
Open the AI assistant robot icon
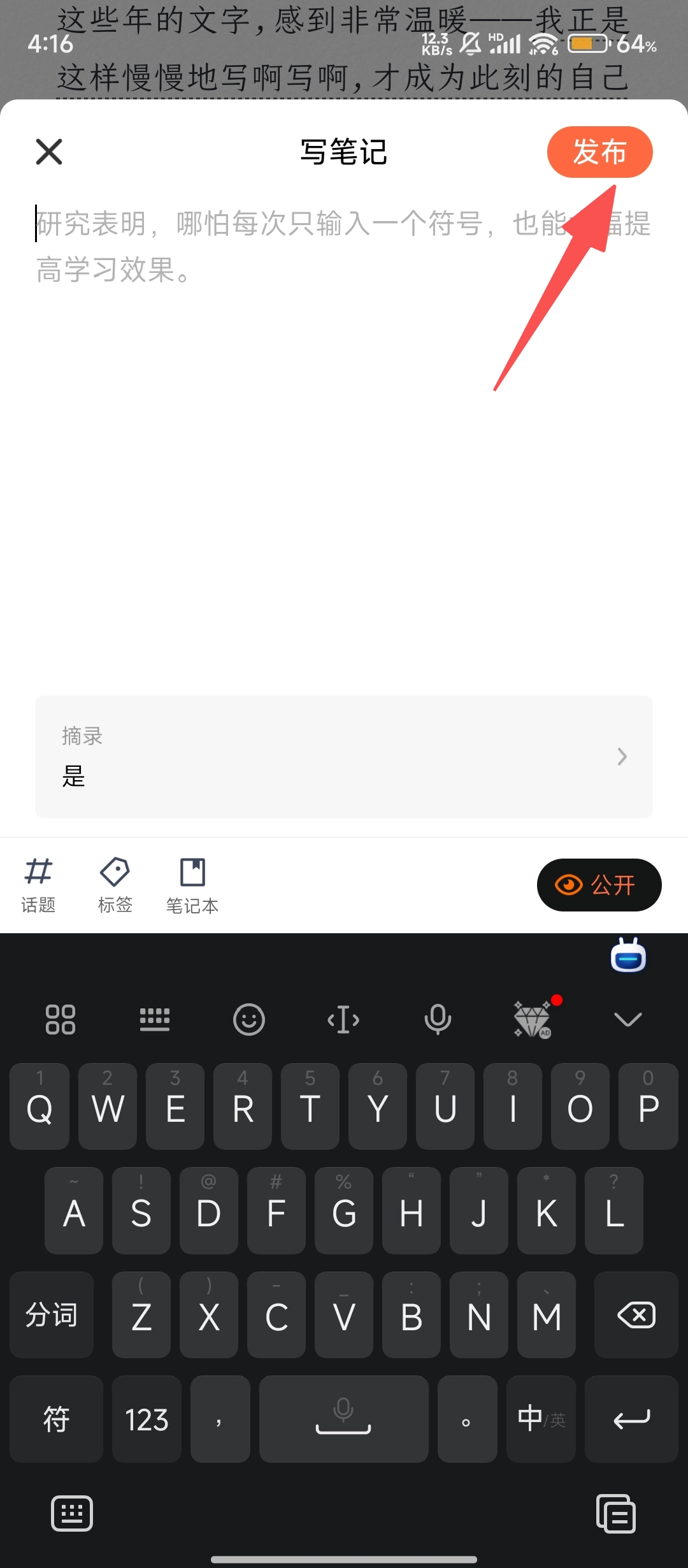tap(628, 955)
